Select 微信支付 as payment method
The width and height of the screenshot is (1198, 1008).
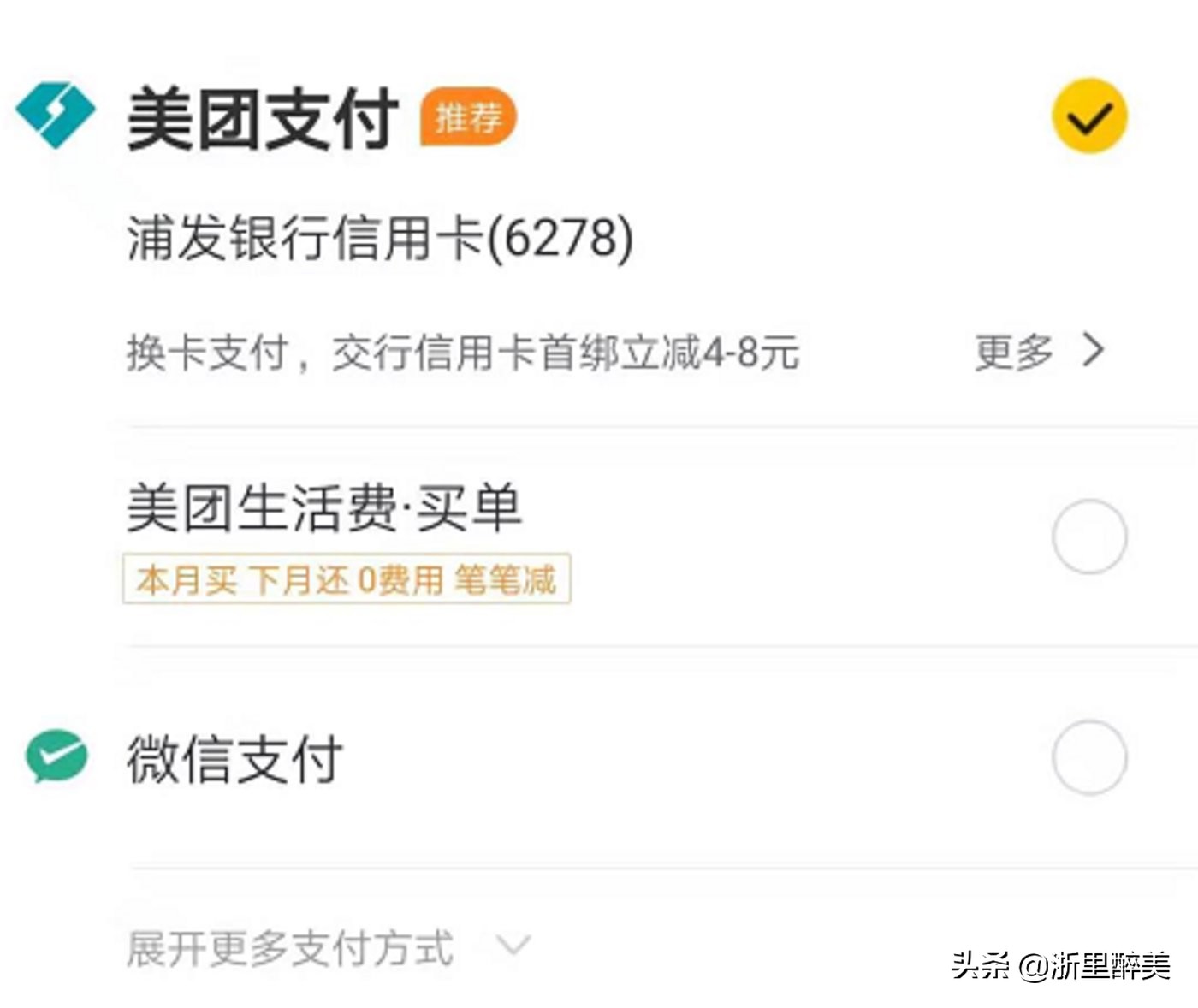point(1088,758)
